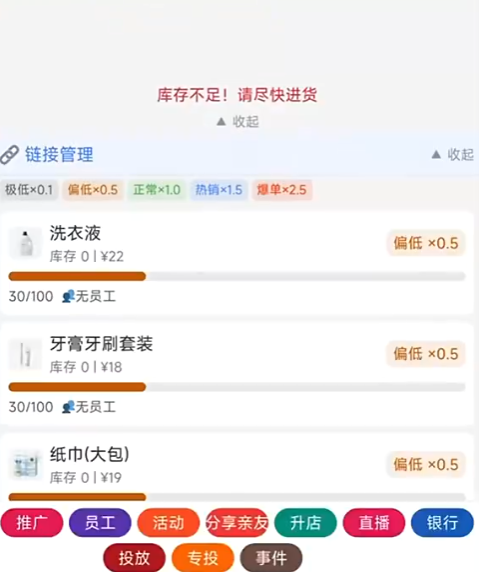The image size is (479, 572).
Task: Open the 事件 events
Action: 271,558
